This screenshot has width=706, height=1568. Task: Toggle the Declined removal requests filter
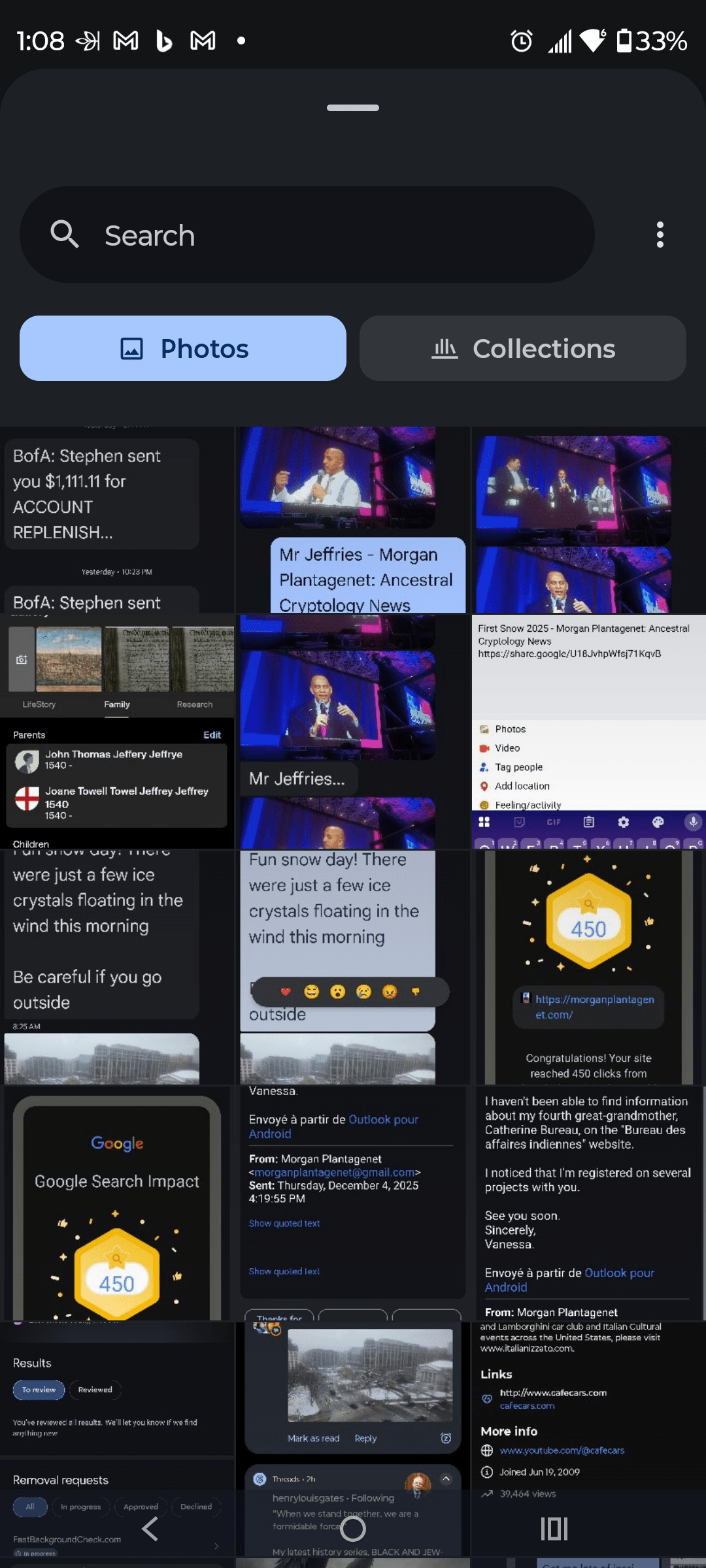tap(195, 1507)
